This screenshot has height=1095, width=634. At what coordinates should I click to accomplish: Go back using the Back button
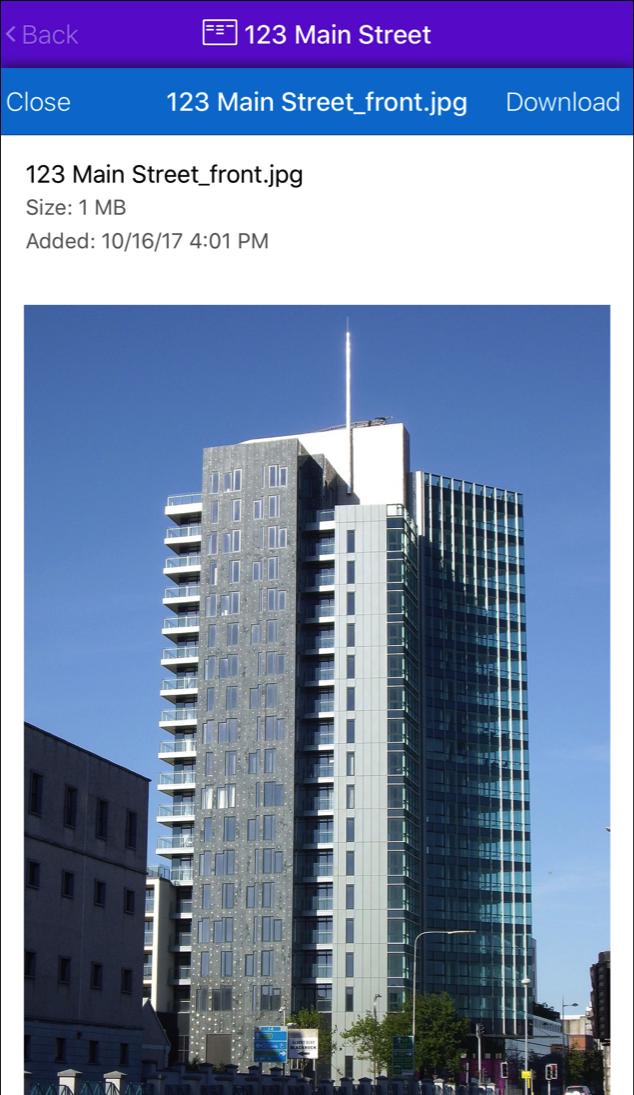click(x=42, y=34)
